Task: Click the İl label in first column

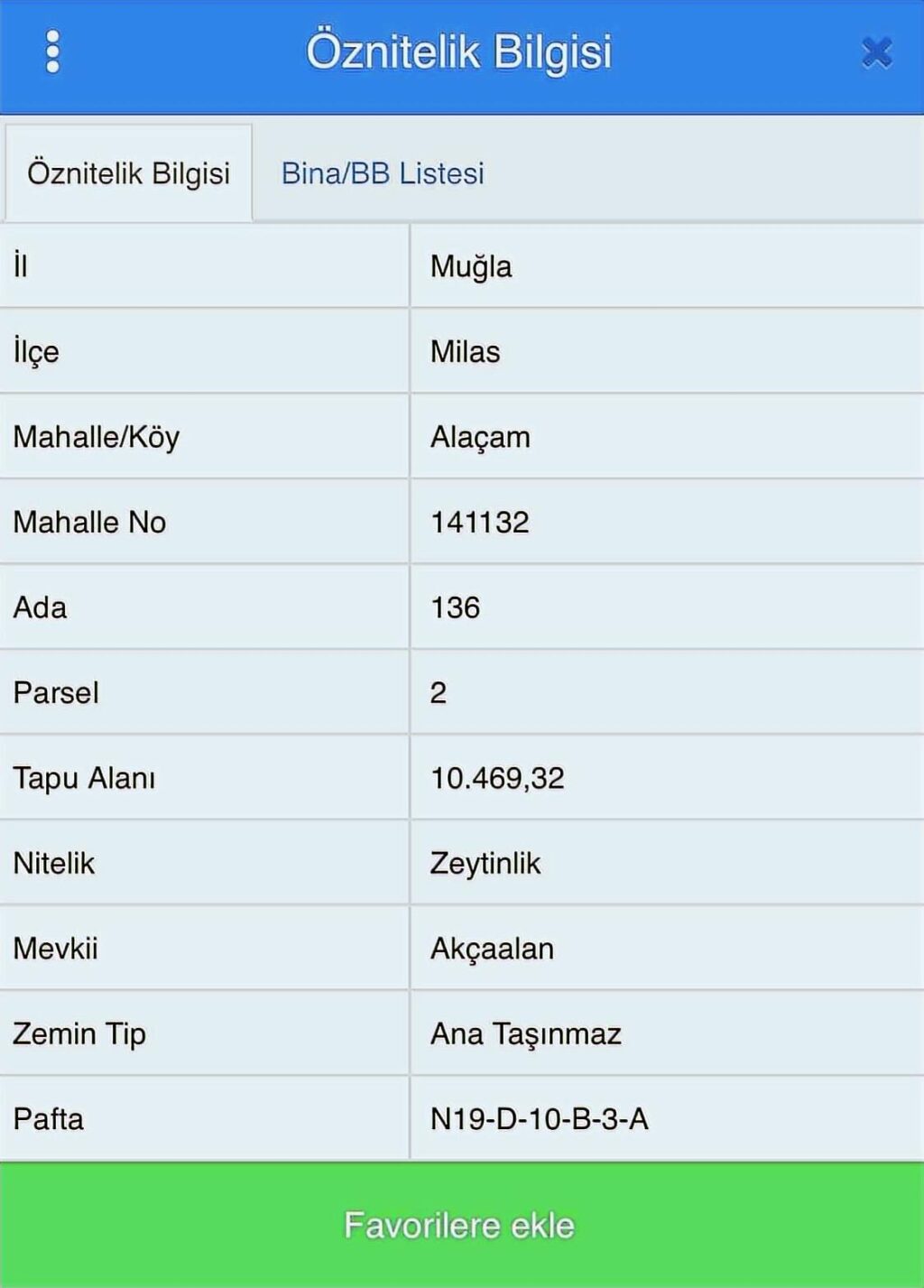Action: (x=18, y=266)
